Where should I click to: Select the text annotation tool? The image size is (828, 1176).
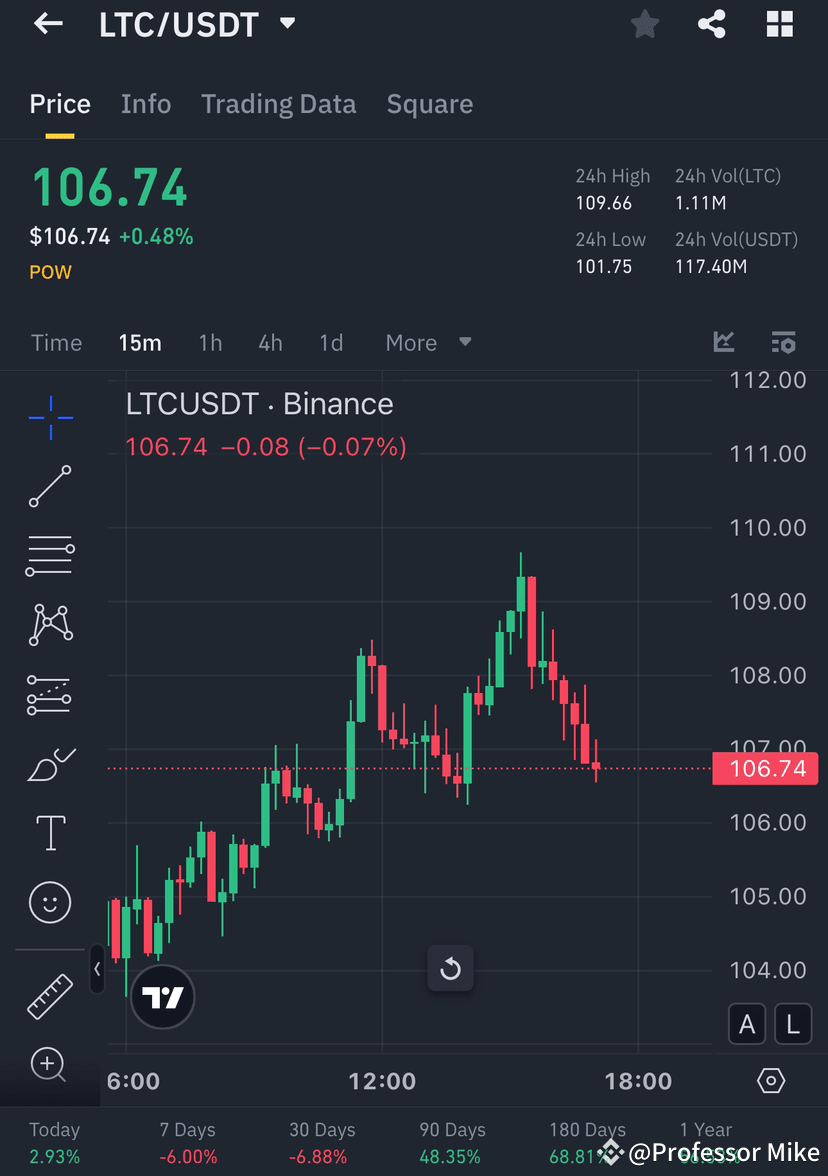[50, 832]
